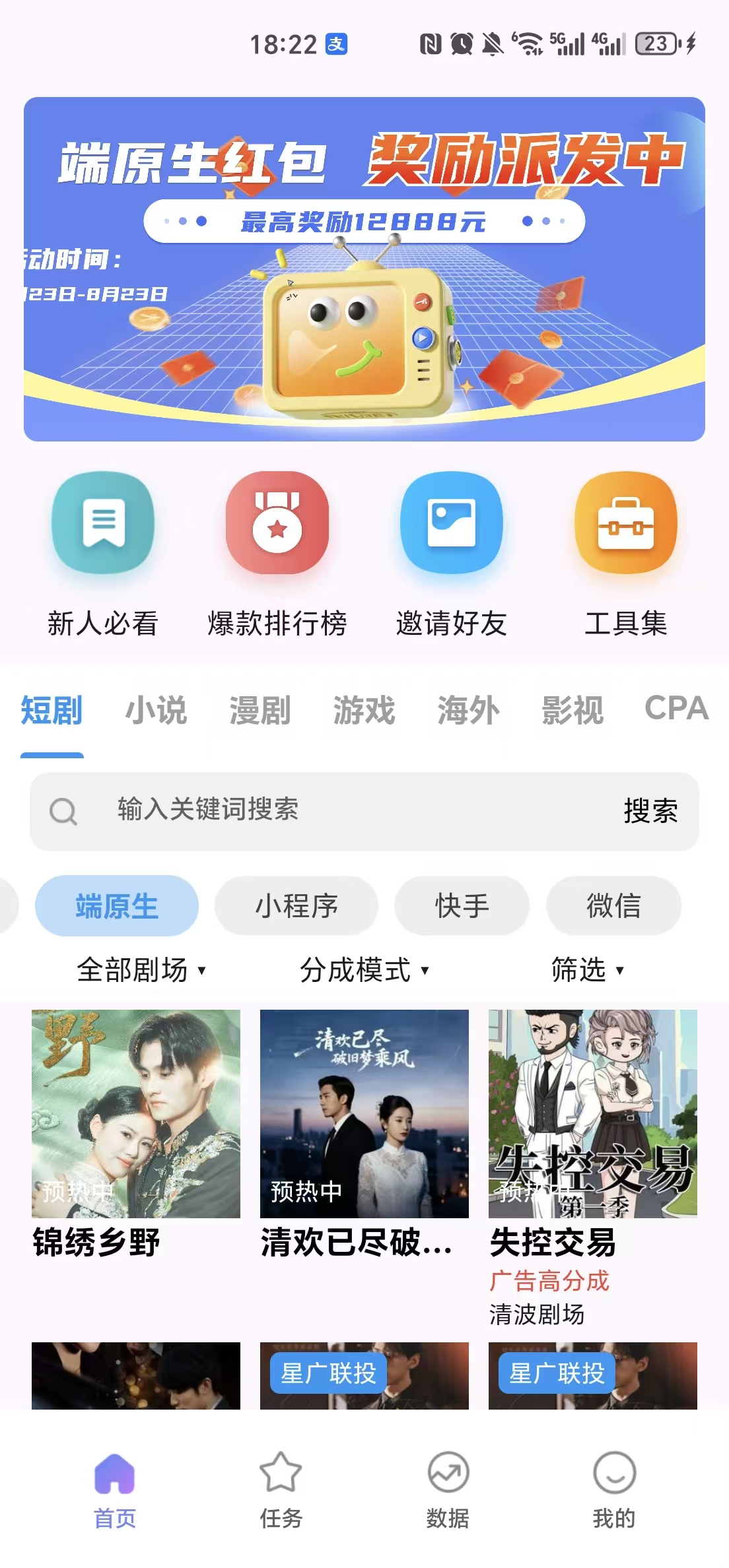Open 新人必看 guide
Screen dimensions: 729x1568
pos(103,554)
